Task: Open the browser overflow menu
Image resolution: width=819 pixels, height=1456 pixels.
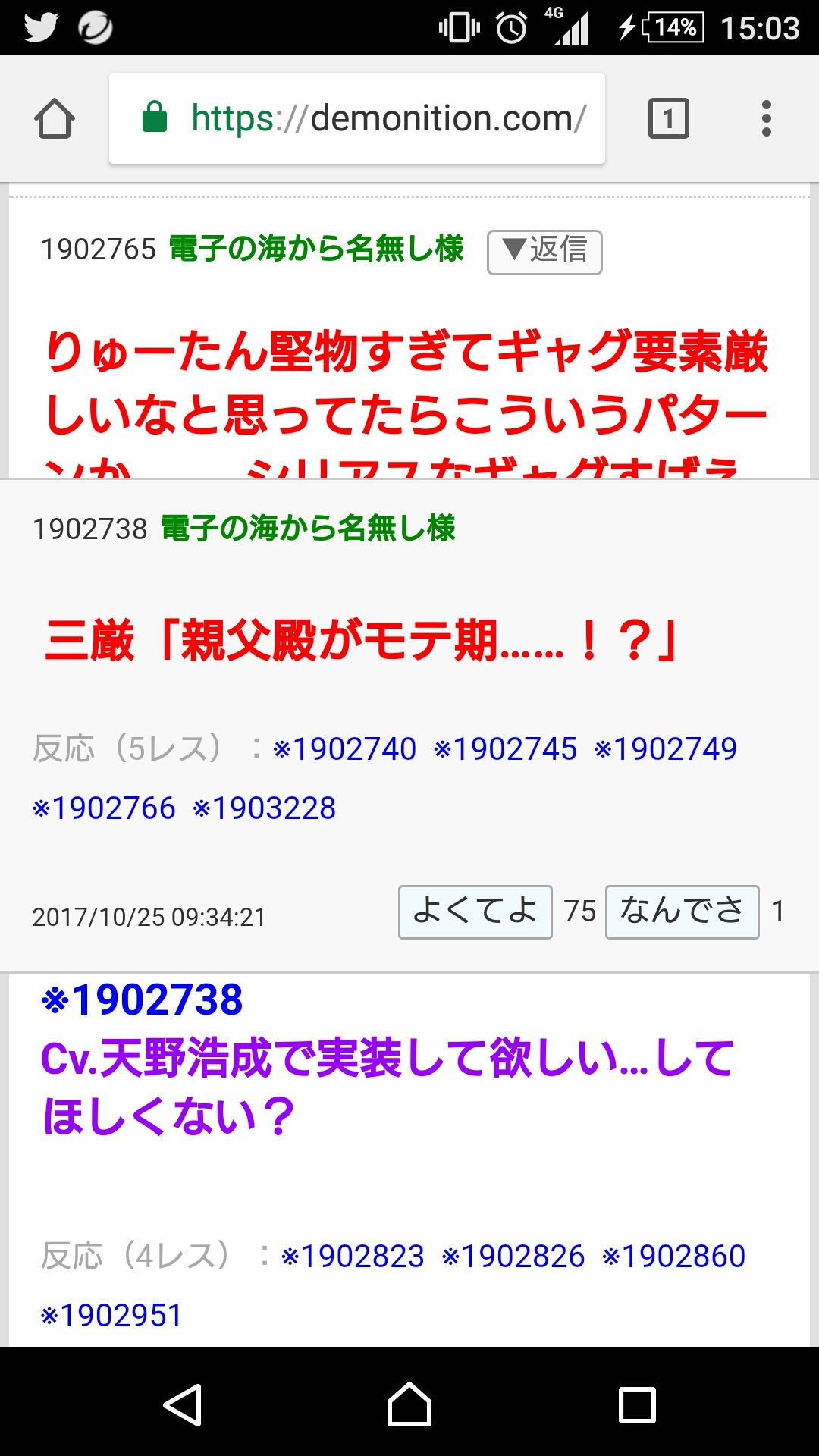Action: click(766, 119)
